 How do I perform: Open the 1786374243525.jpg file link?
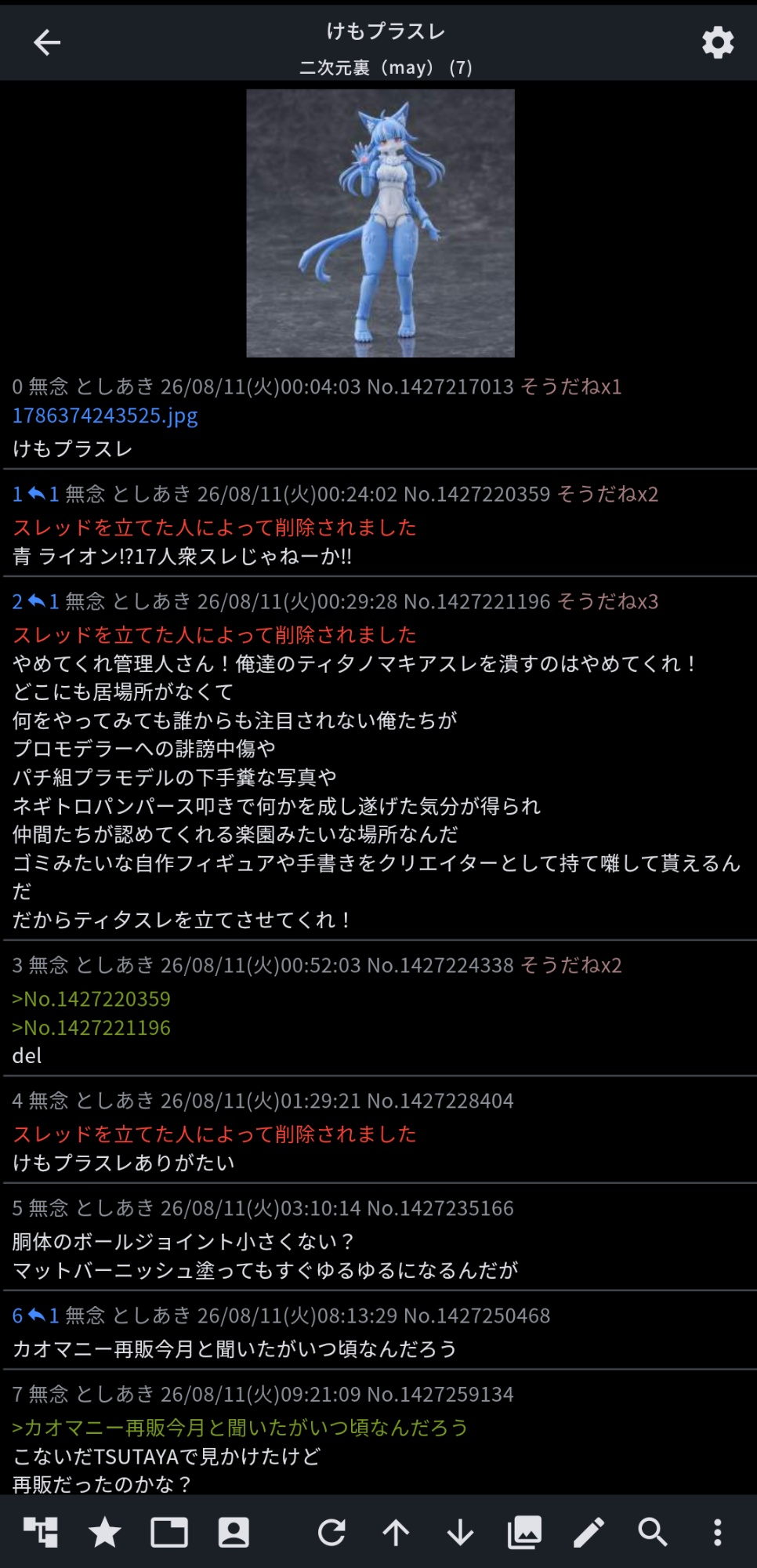[x=105, y=416]
